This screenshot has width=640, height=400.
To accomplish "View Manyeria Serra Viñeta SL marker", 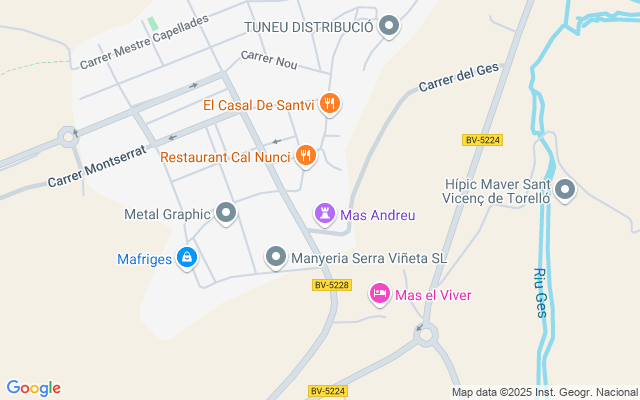I will click(x=276, y=259).
